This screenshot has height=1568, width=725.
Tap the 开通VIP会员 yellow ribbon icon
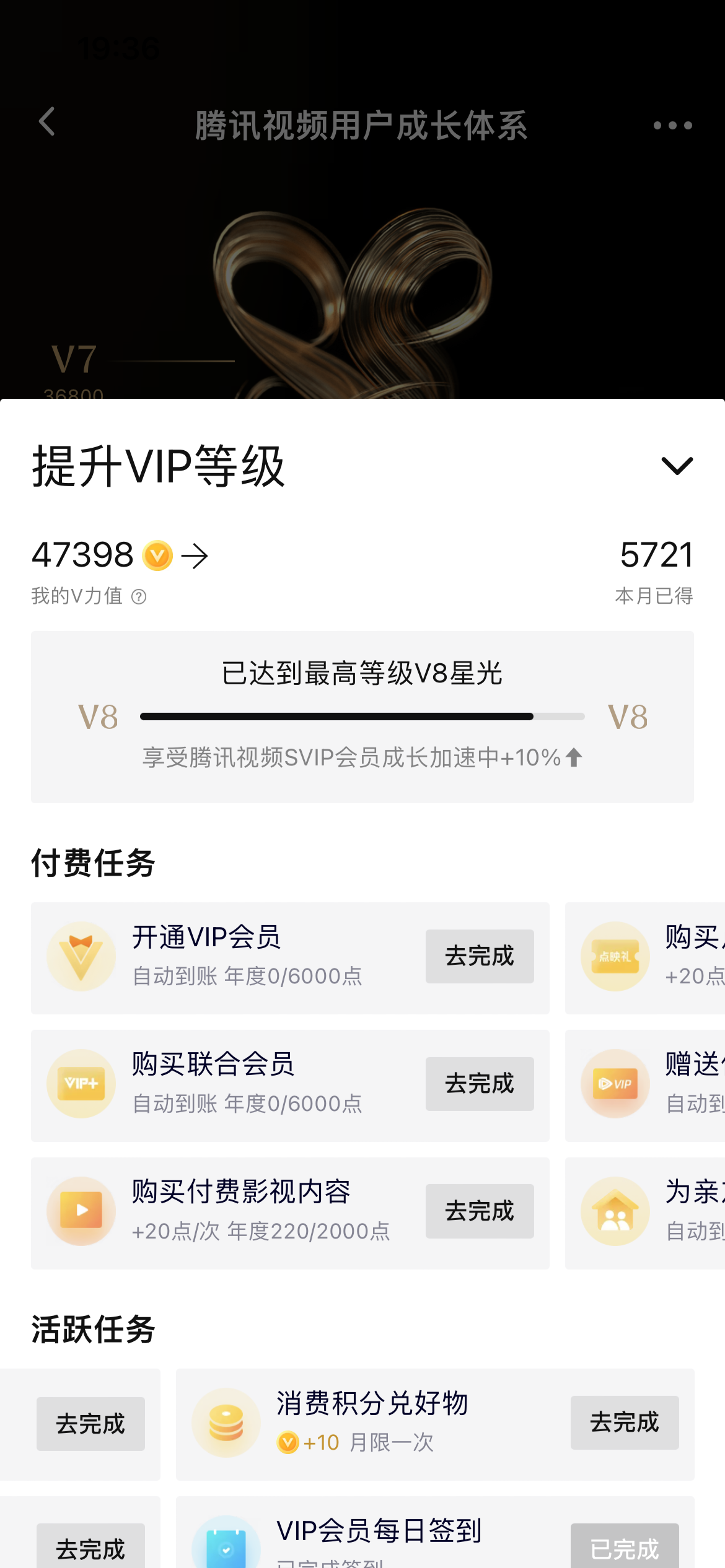coord(81,956)
